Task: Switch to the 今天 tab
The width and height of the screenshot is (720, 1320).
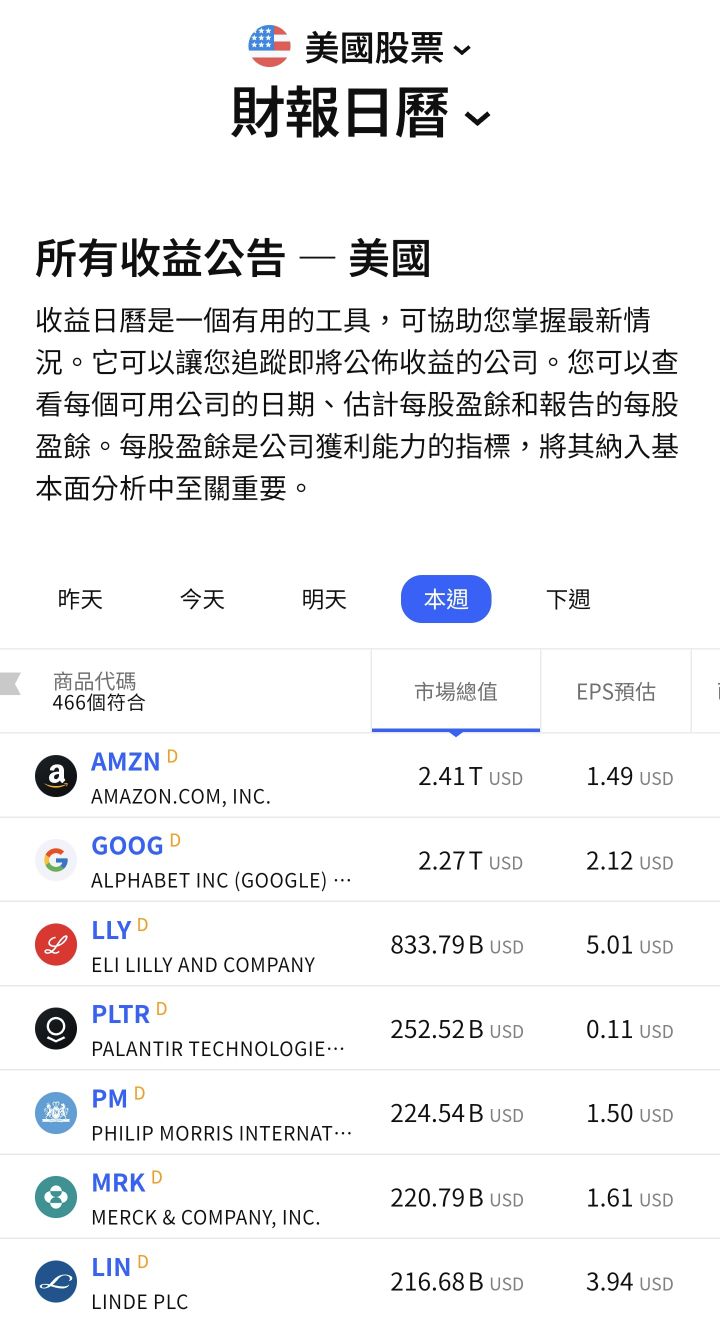Action: coord(202,599)
